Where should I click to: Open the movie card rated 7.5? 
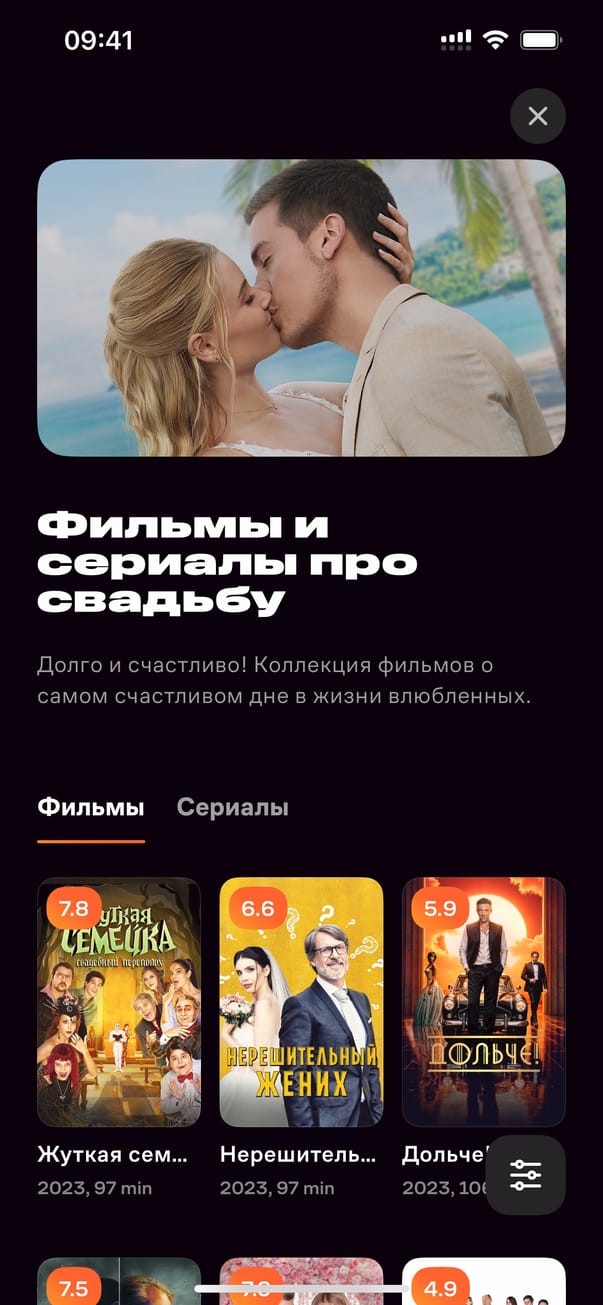(119, 1282)
